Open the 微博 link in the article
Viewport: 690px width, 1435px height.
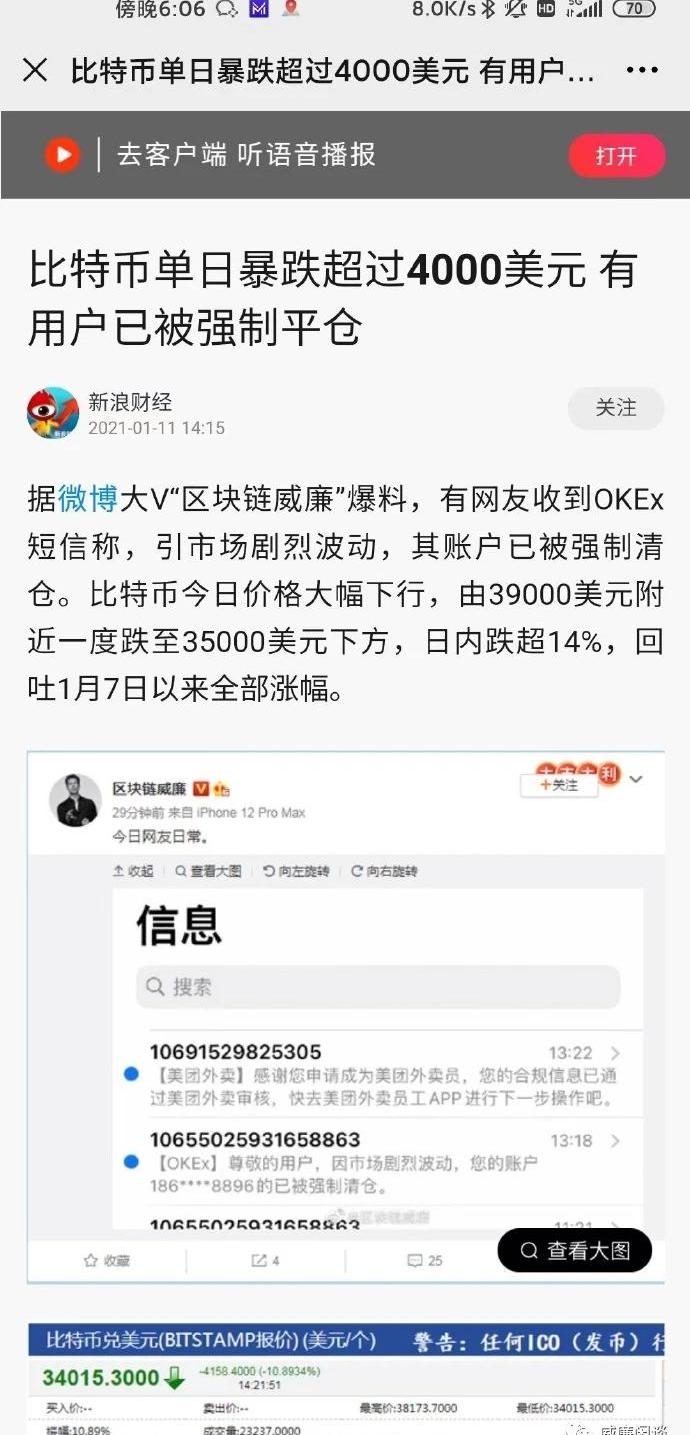[88, 499]
